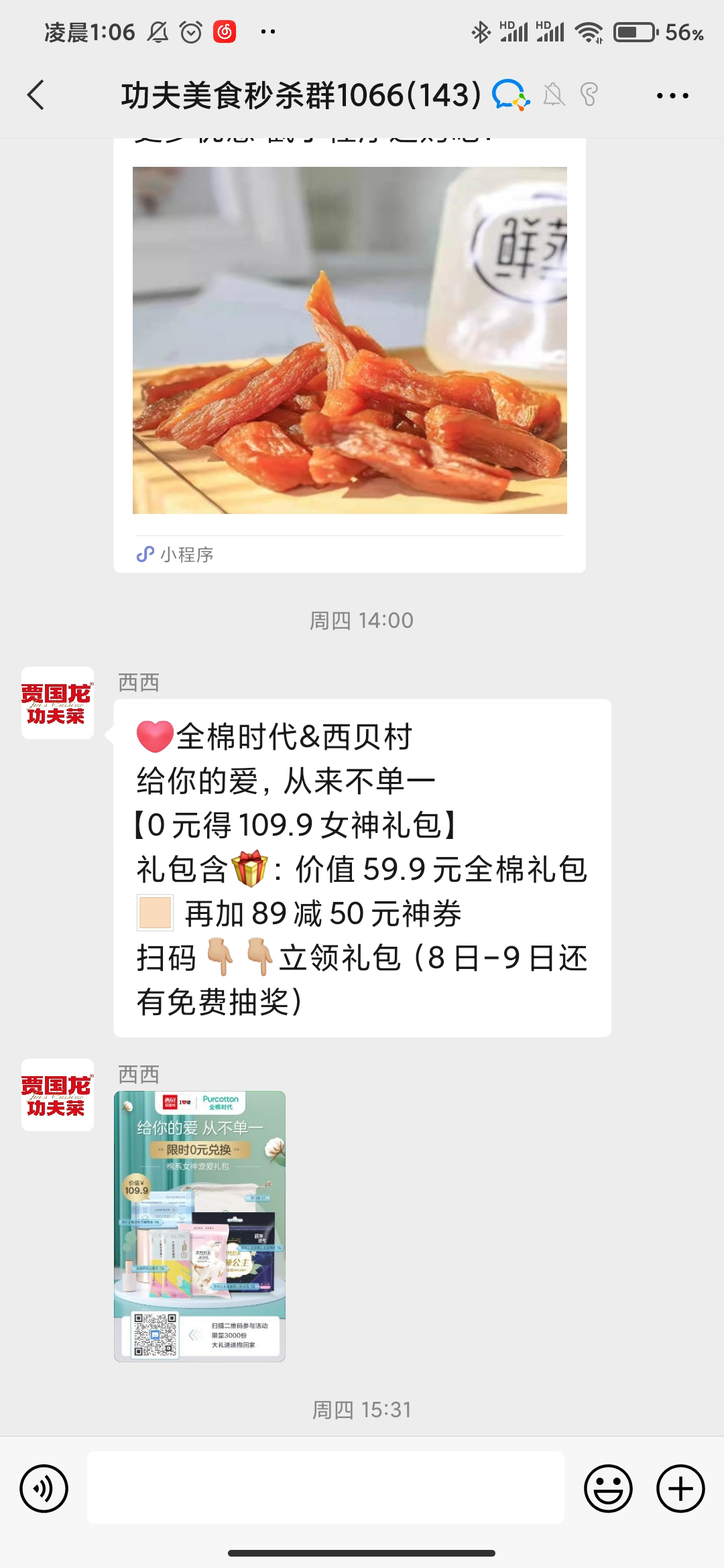The width and height of the screenshot is (724, 1568).
Task: Focus the message text field
Action: [x=326, y=1488]
